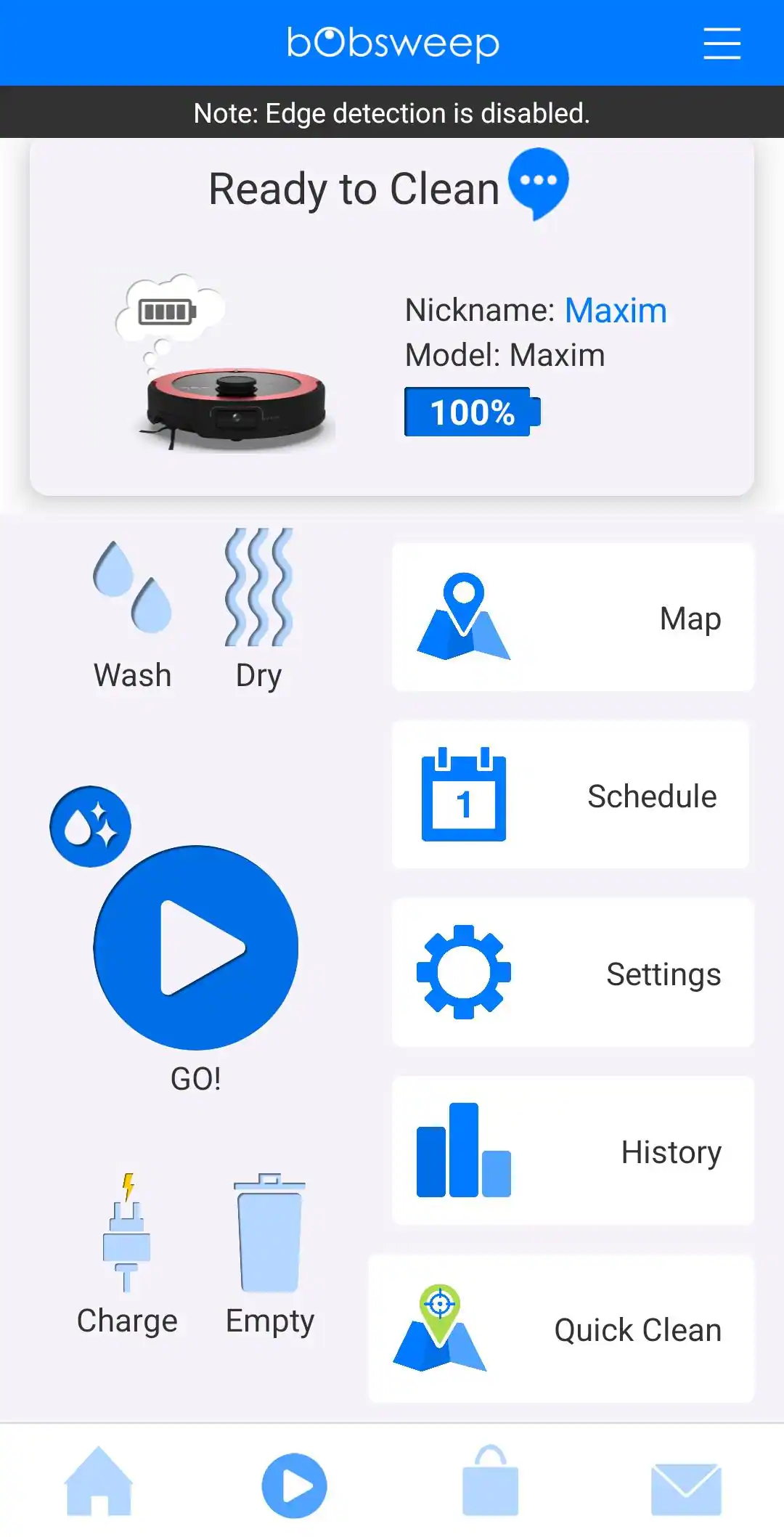This screenshot has height=1537, width=784.
Task: Start the Wash function
Action: (132, 614)
